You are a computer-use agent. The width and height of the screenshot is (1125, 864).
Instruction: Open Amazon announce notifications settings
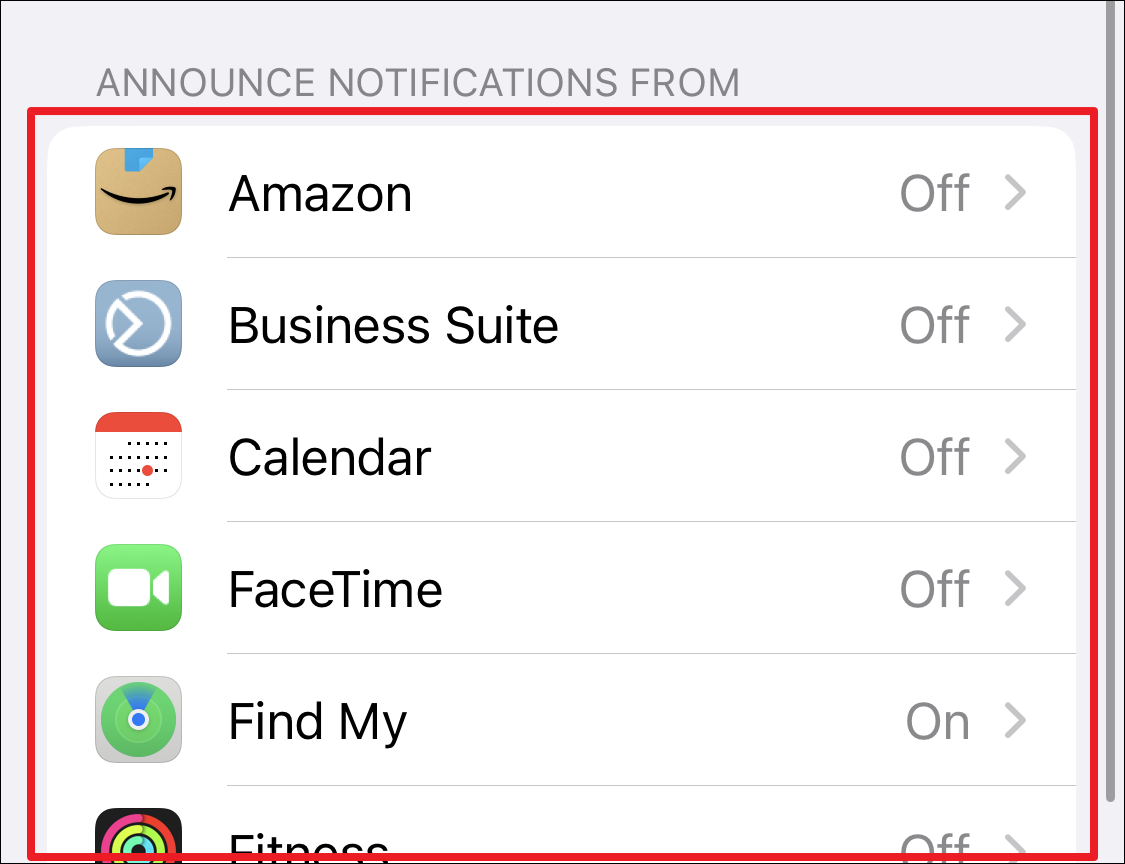coord(560,192)
